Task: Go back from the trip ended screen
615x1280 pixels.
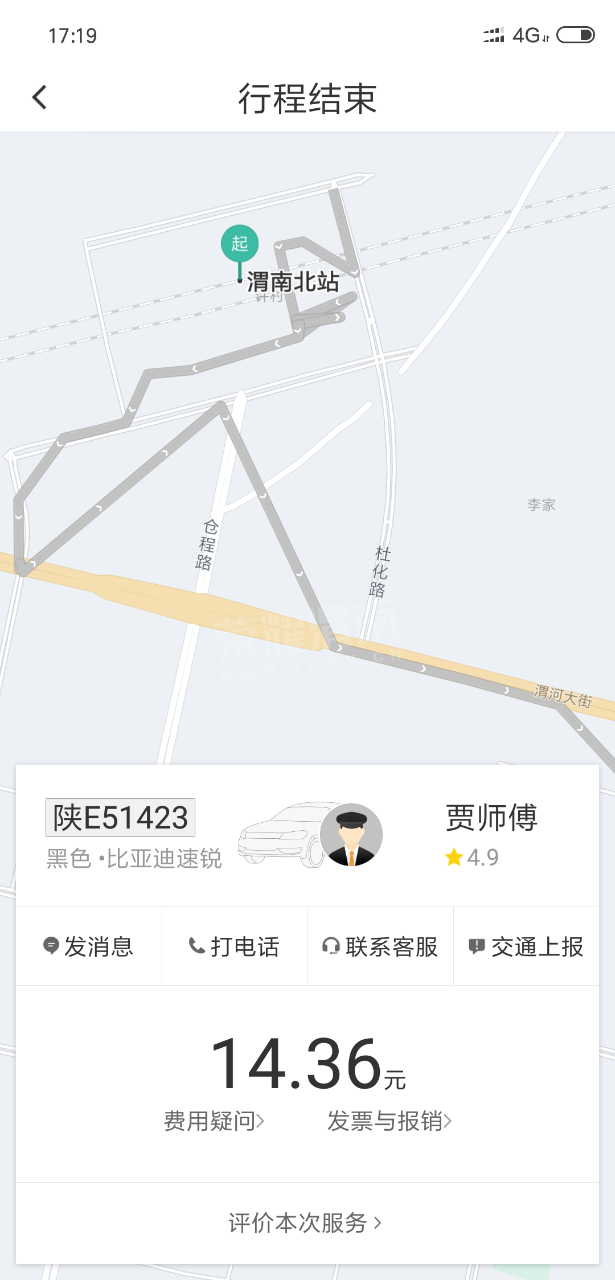Action: coord(39,97)
